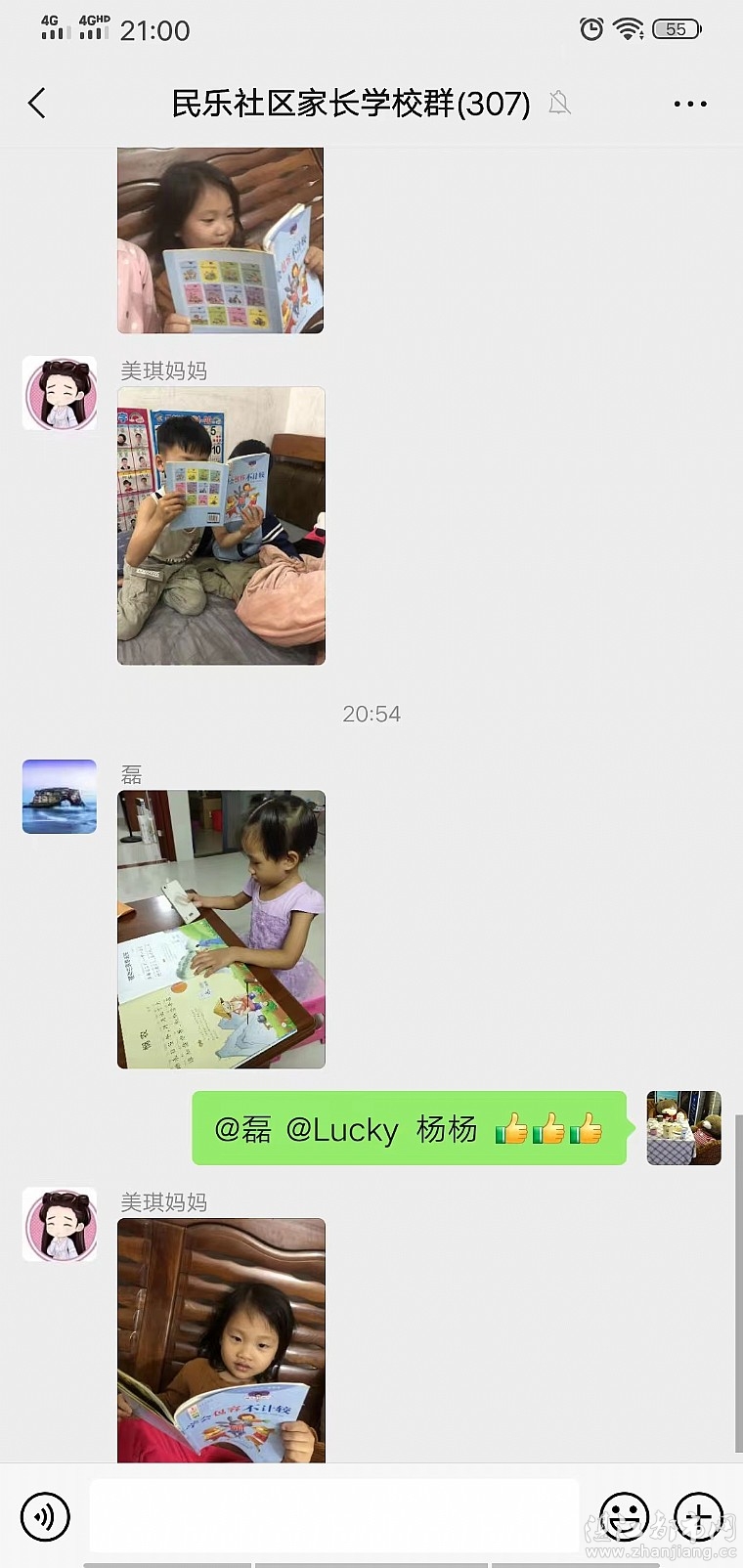Open 美琪妈妈's latest photo of girl with book

(x=221, y=1339)
